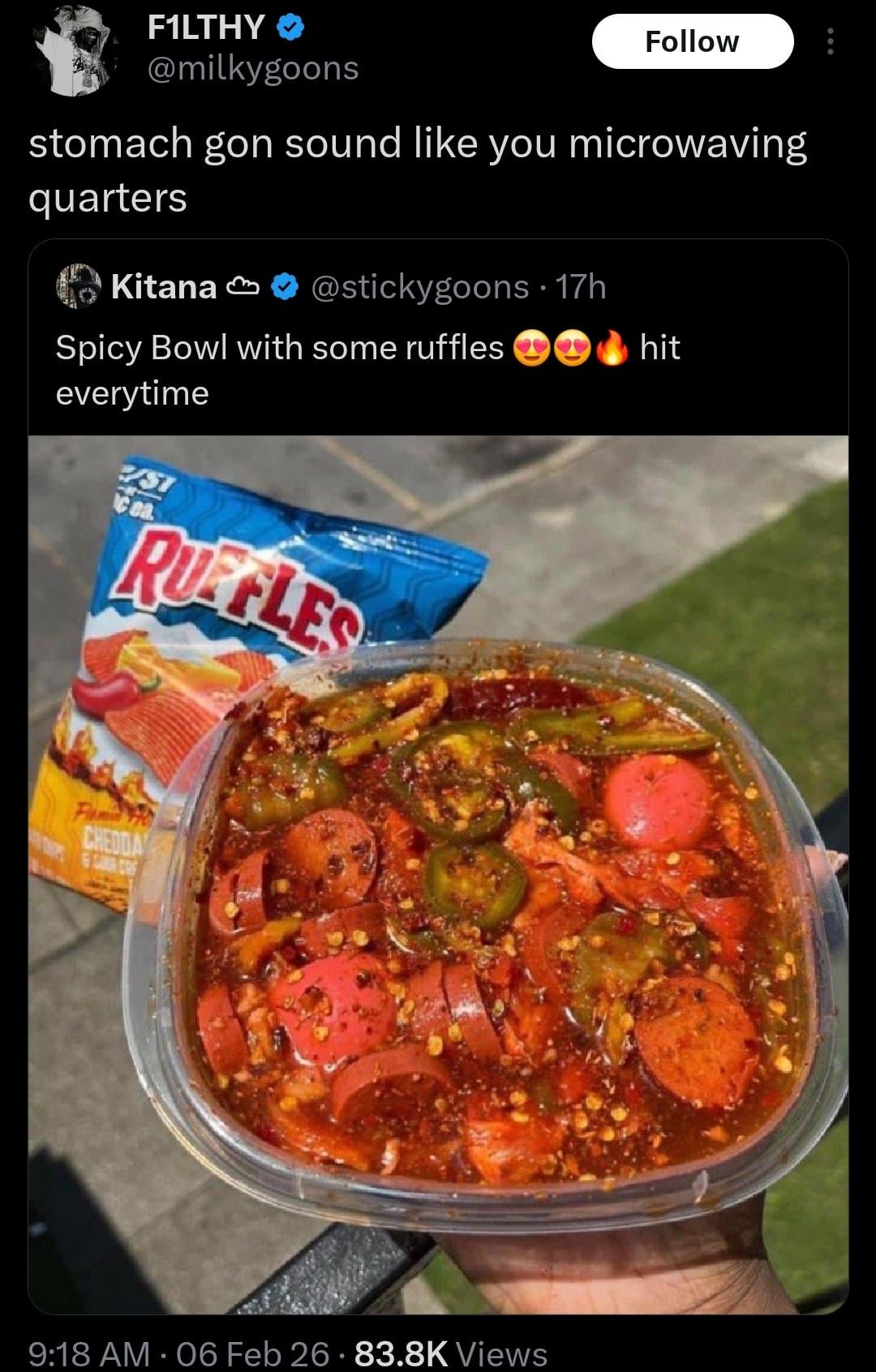View the 83.8K Views count details

pos(451,1353)
